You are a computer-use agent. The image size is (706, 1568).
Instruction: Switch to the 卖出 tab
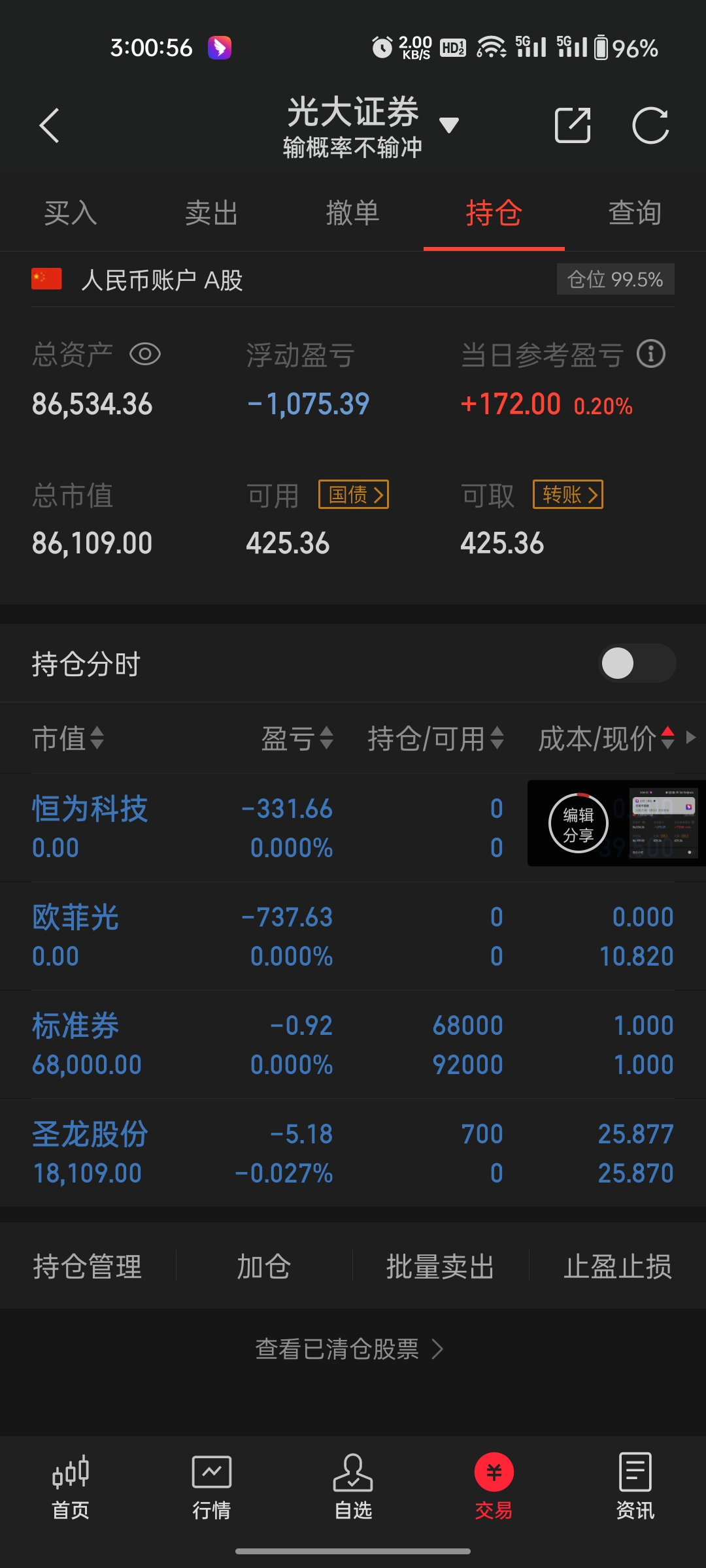pyautogui.click(x=212, y=213)
